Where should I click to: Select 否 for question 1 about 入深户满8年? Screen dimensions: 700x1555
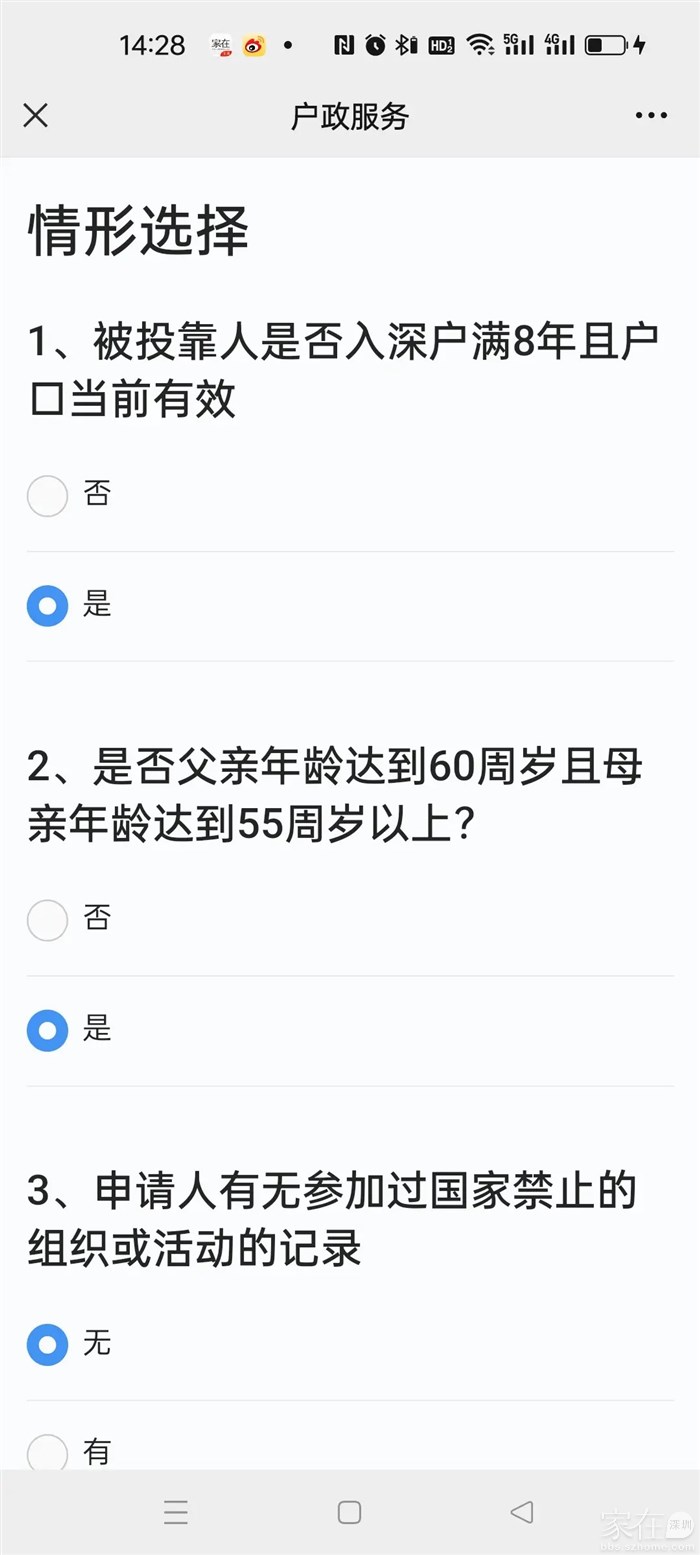pyautogui.click(x=47, y=495)
